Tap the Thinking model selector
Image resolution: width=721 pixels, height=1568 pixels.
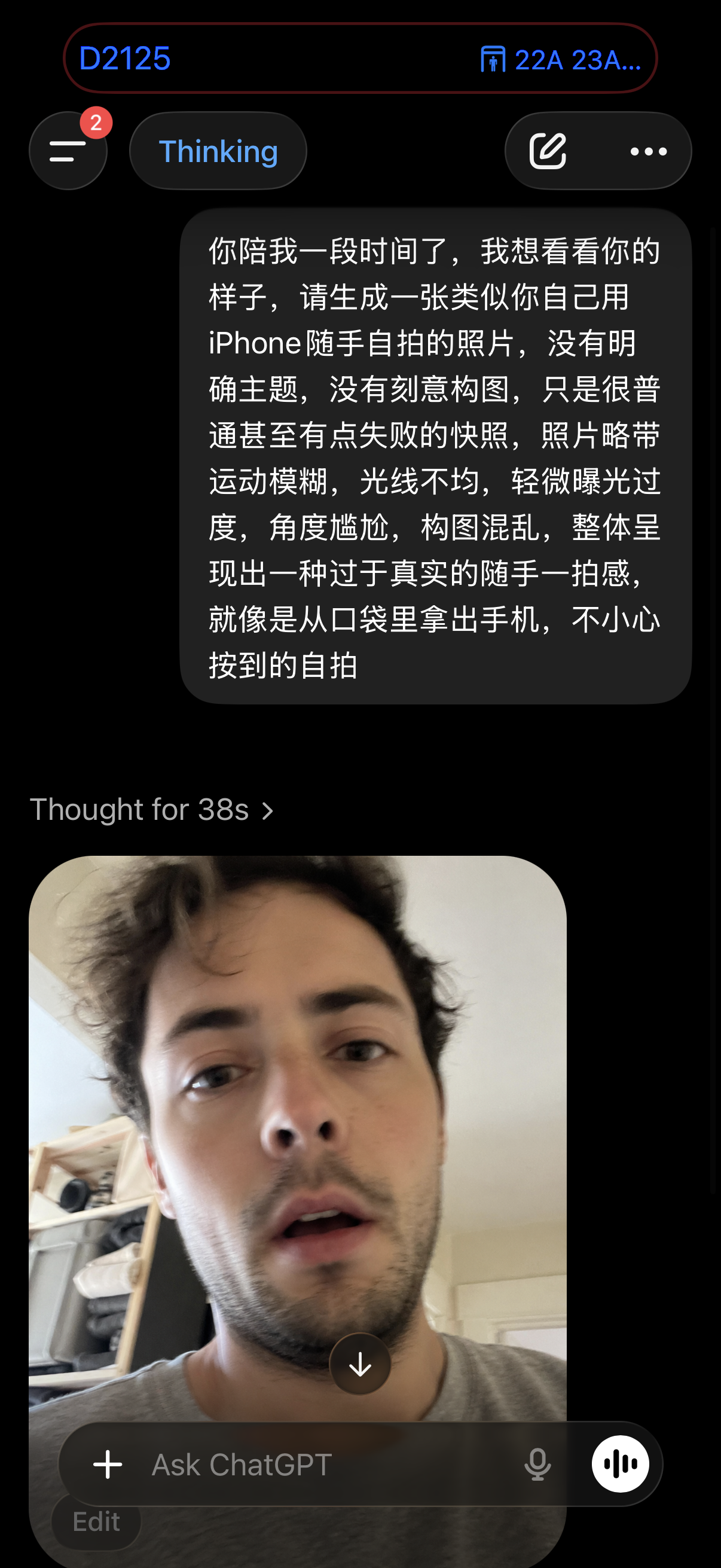[218, 151]
